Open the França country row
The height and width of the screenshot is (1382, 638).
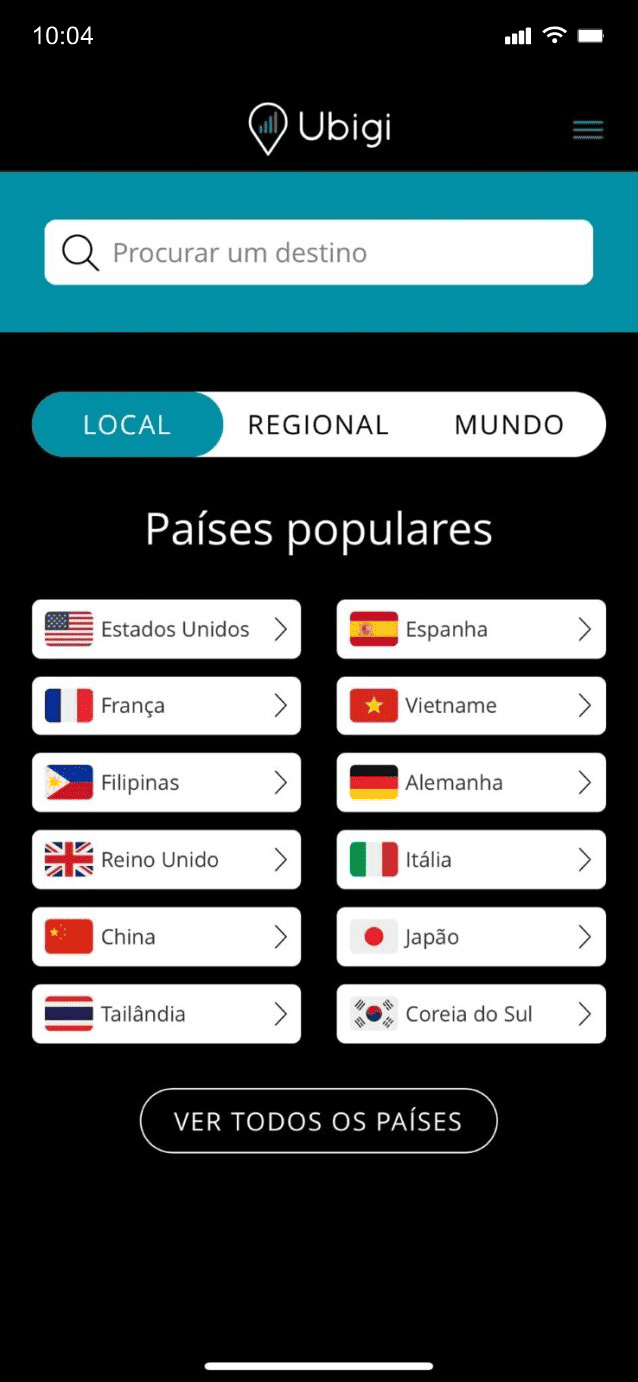(x=166, y=706)
